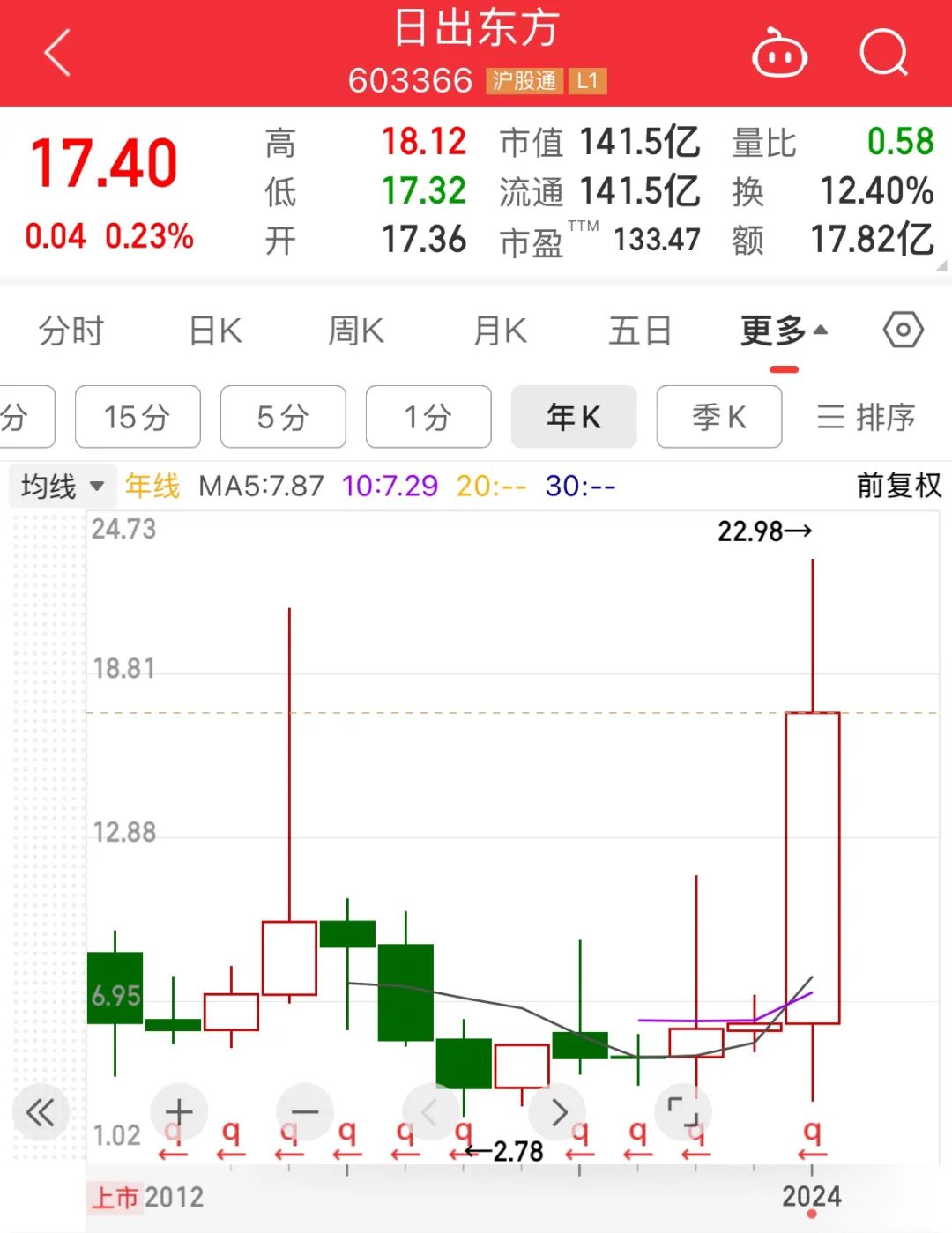Enter fullscreen chart view
Viewport: 952px width, 1233px height.
coord(683,1112)
